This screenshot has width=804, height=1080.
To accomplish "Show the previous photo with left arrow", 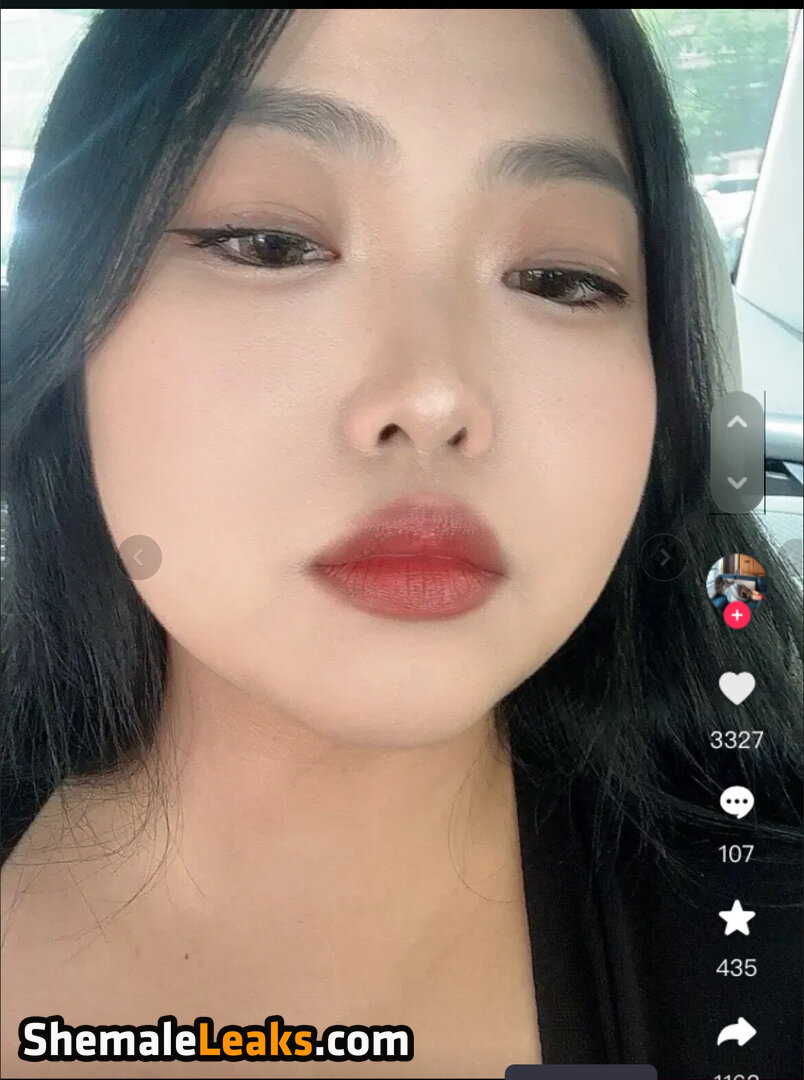I will point(140,557).
